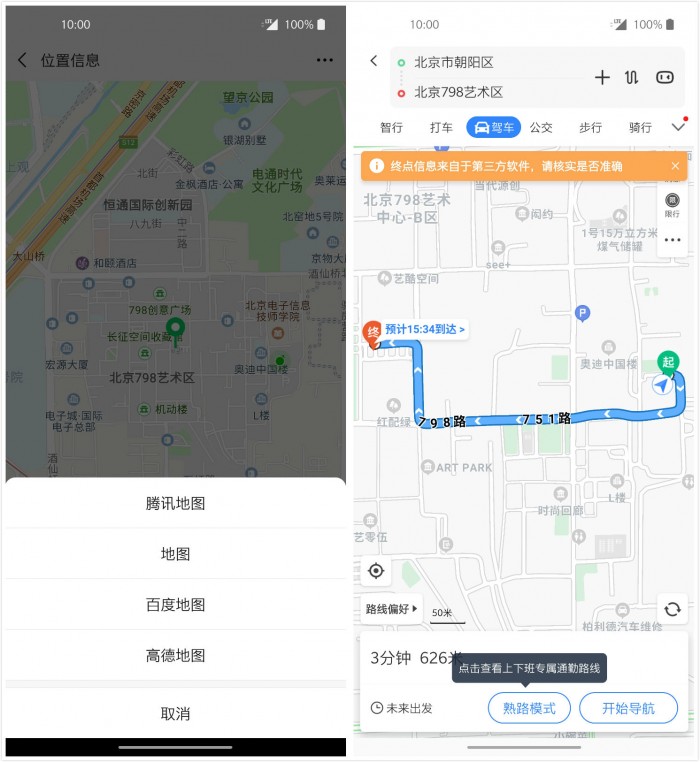Switch to the 打车 tab
Viewport: 700px width, 762px height.
click(441, 127)
